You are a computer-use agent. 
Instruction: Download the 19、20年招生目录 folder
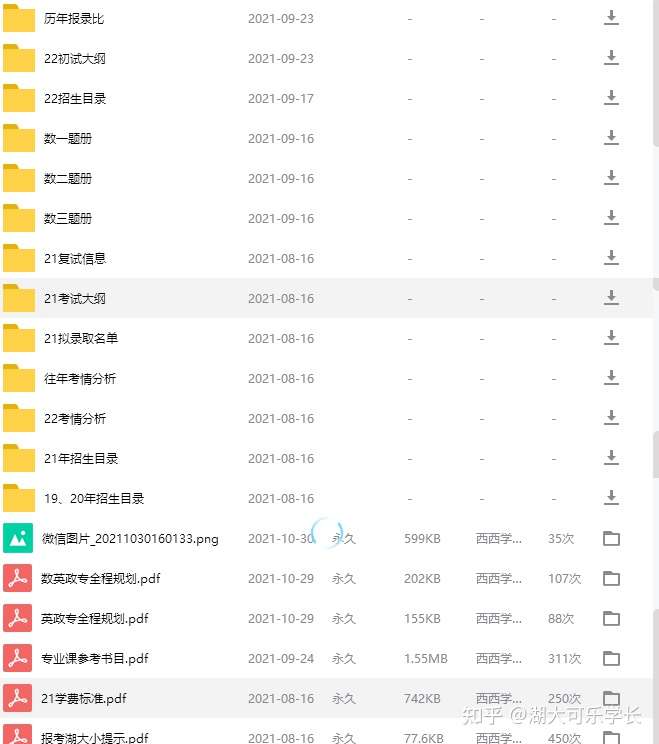tap(611, 498)
